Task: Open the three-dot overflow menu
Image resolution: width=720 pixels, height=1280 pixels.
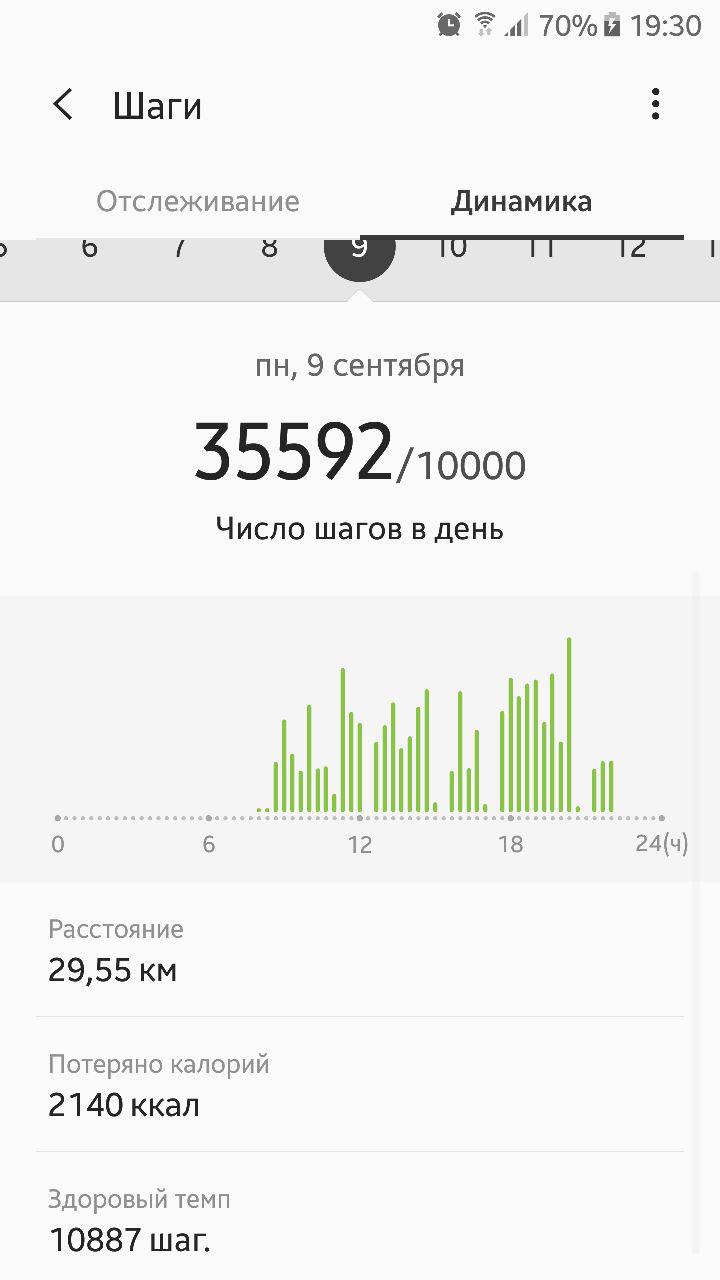Action: tap(655, 104)
